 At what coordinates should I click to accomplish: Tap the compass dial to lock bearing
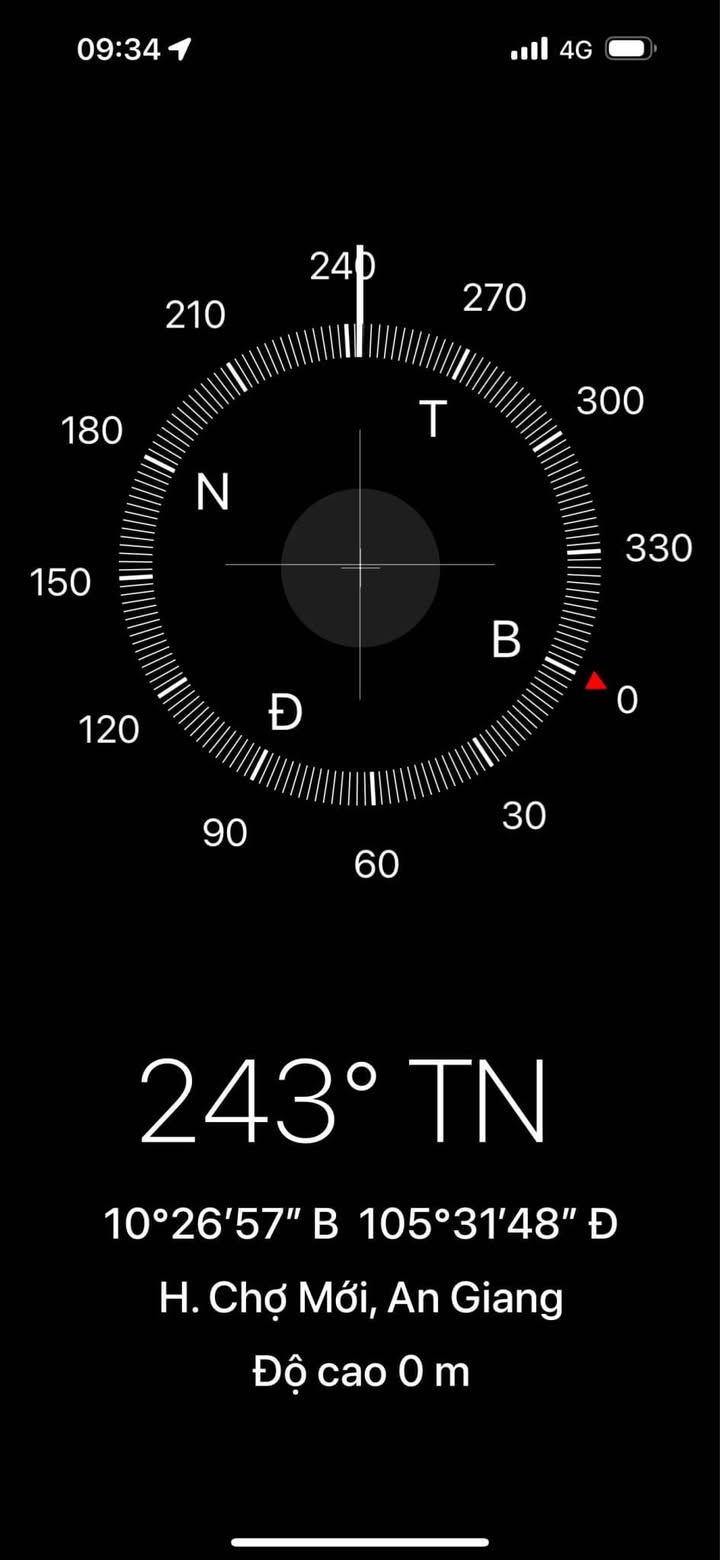360,565
